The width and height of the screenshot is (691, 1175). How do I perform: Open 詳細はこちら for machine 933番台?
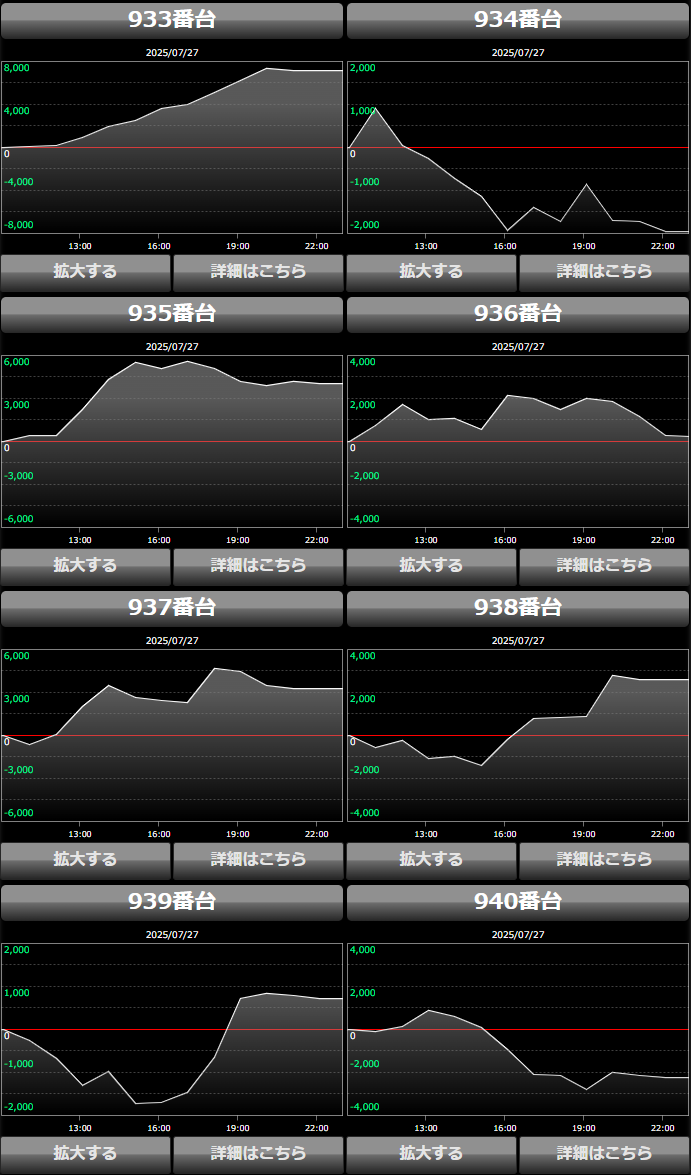[x=258, y=271]
